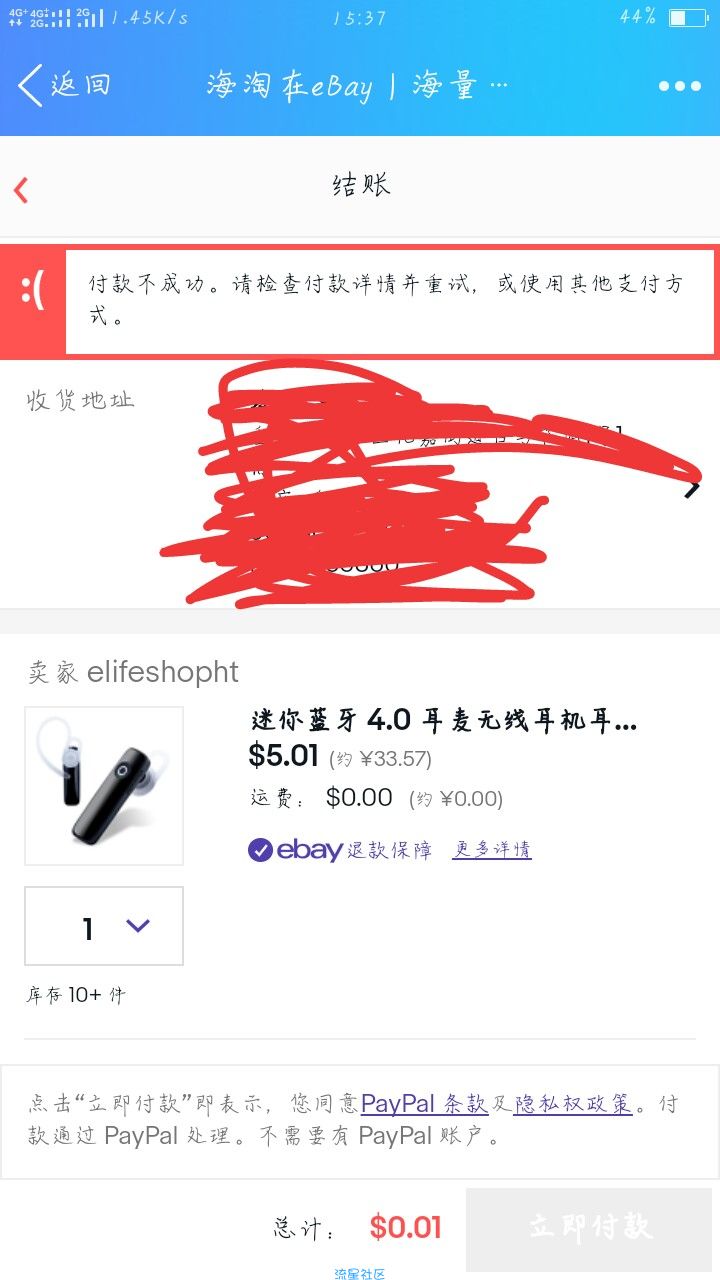Open the 隐私权政策 privacy policy link
Viewport: 720px width, 1280px height.
pos(573,1104)
